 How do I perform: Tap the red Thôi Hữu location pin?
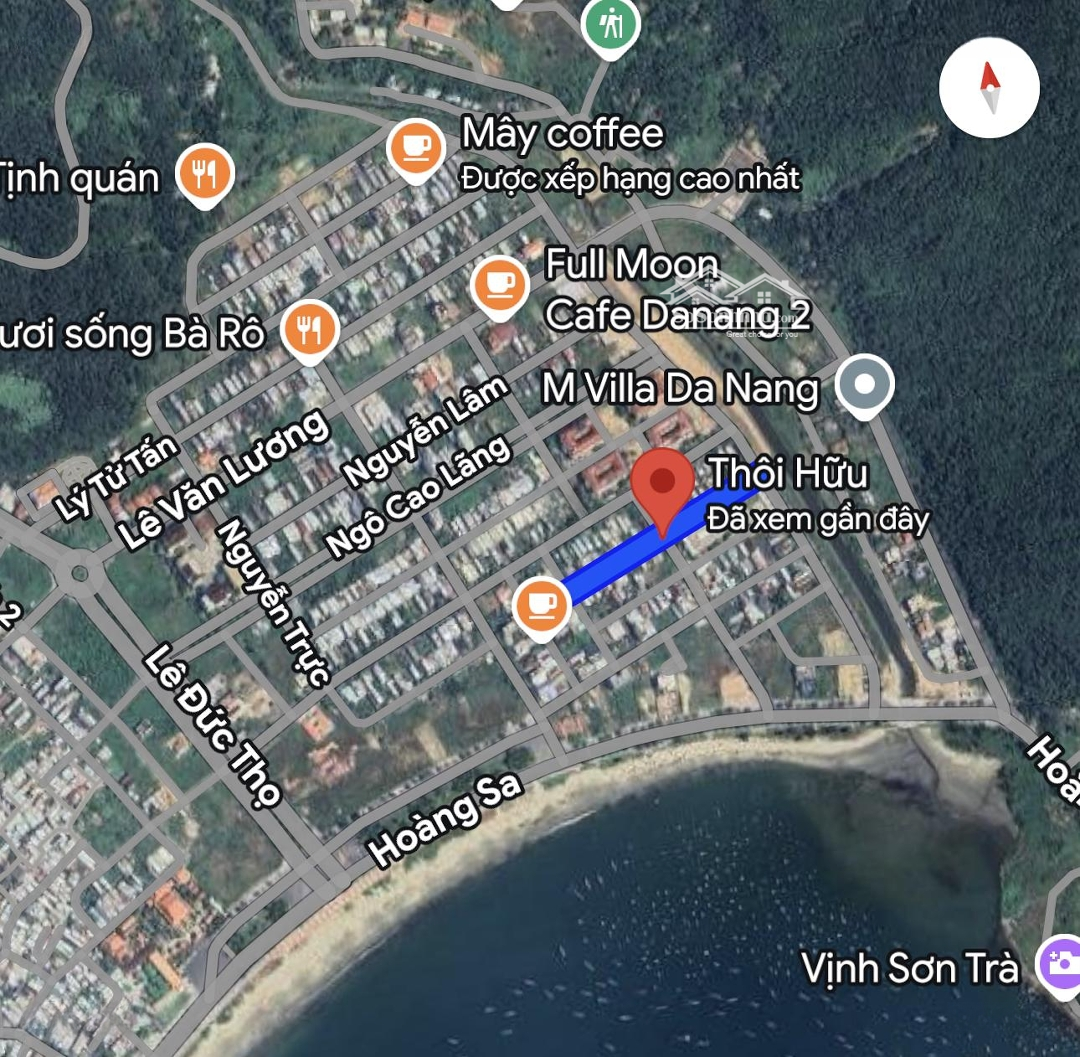[x=662, y=484]
